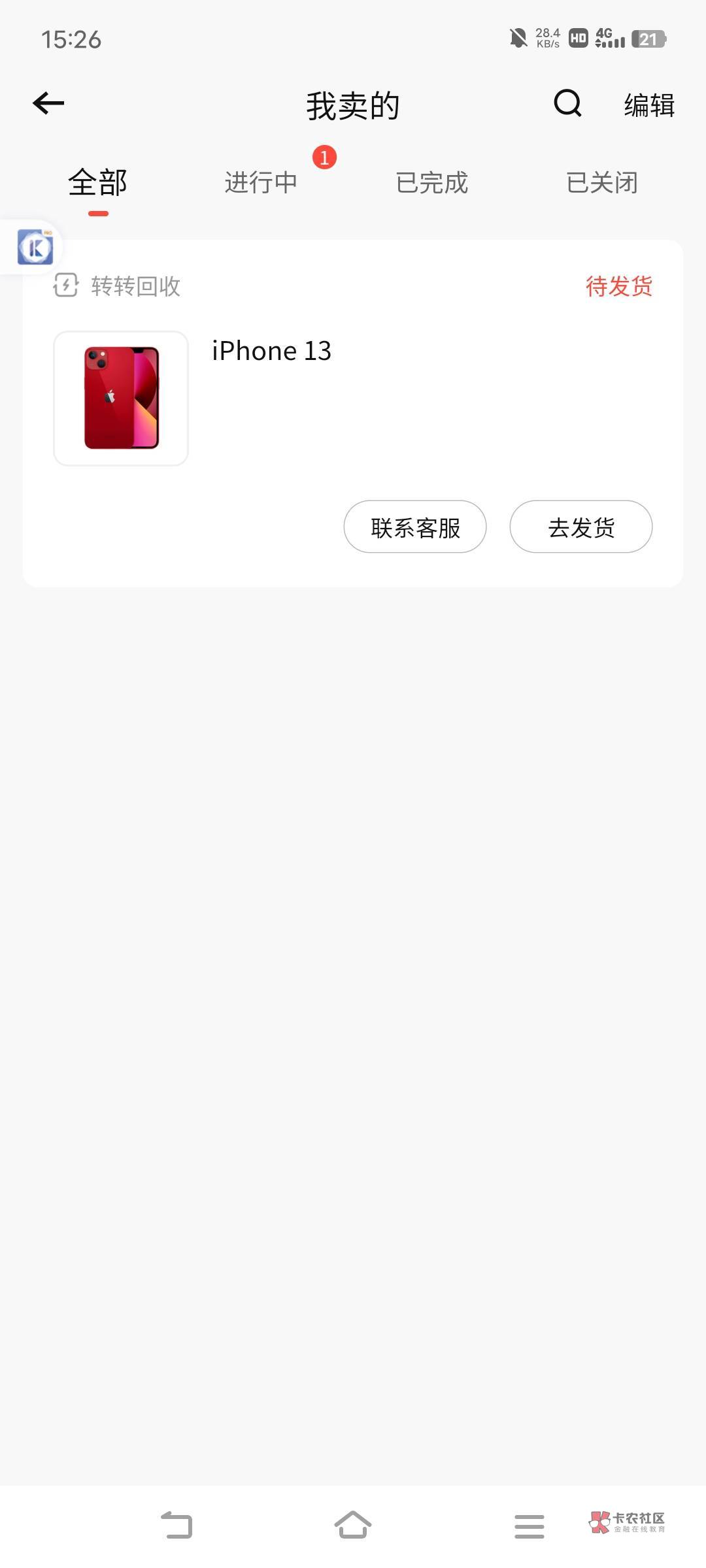This screenshot has width=706, height=1568.
Task: Open search for sold orders
Action: pyautogui.click(x=567, y=103)
